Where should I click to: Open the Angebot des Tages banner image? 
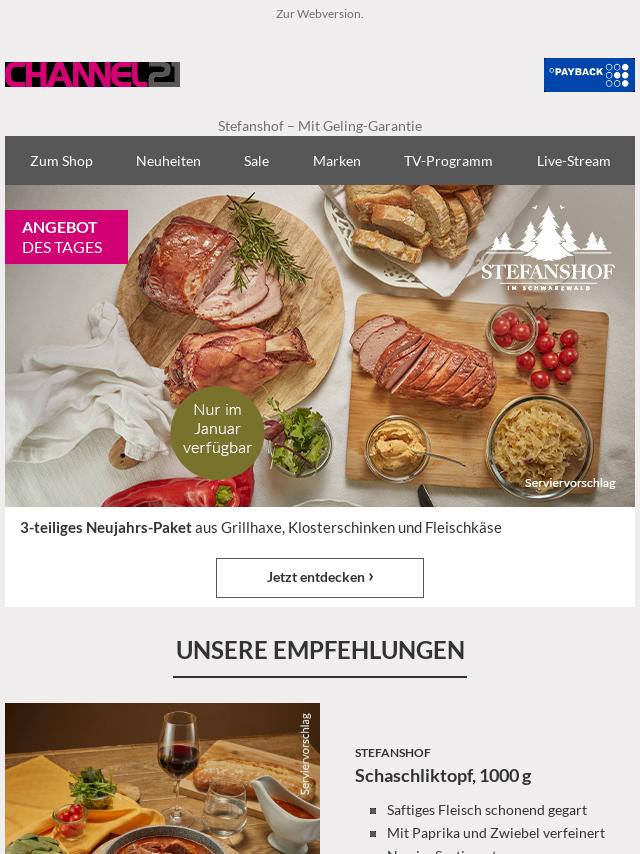[320, 345]
